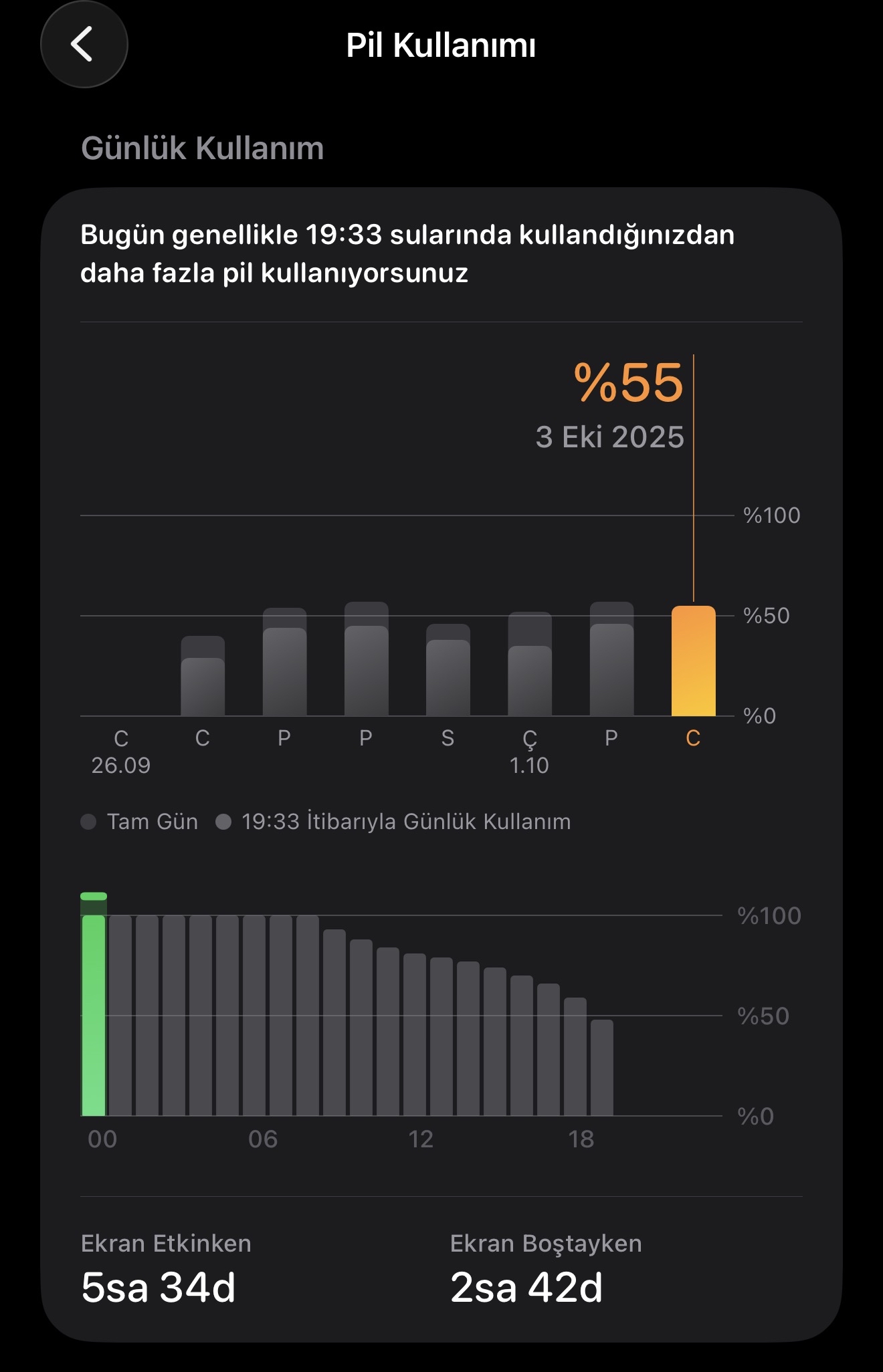Tap the orange bar for 3 Eki
This screenshot has height=1372, width=883.
point(693,661)
